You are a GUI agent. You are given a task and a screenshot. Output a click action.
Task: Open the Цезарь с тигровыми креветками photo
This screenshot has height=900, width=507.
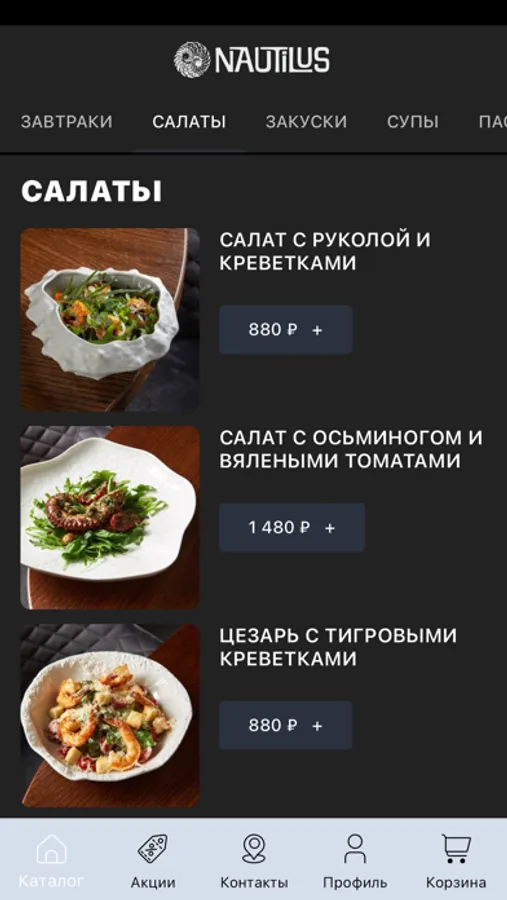click(110, 715)
